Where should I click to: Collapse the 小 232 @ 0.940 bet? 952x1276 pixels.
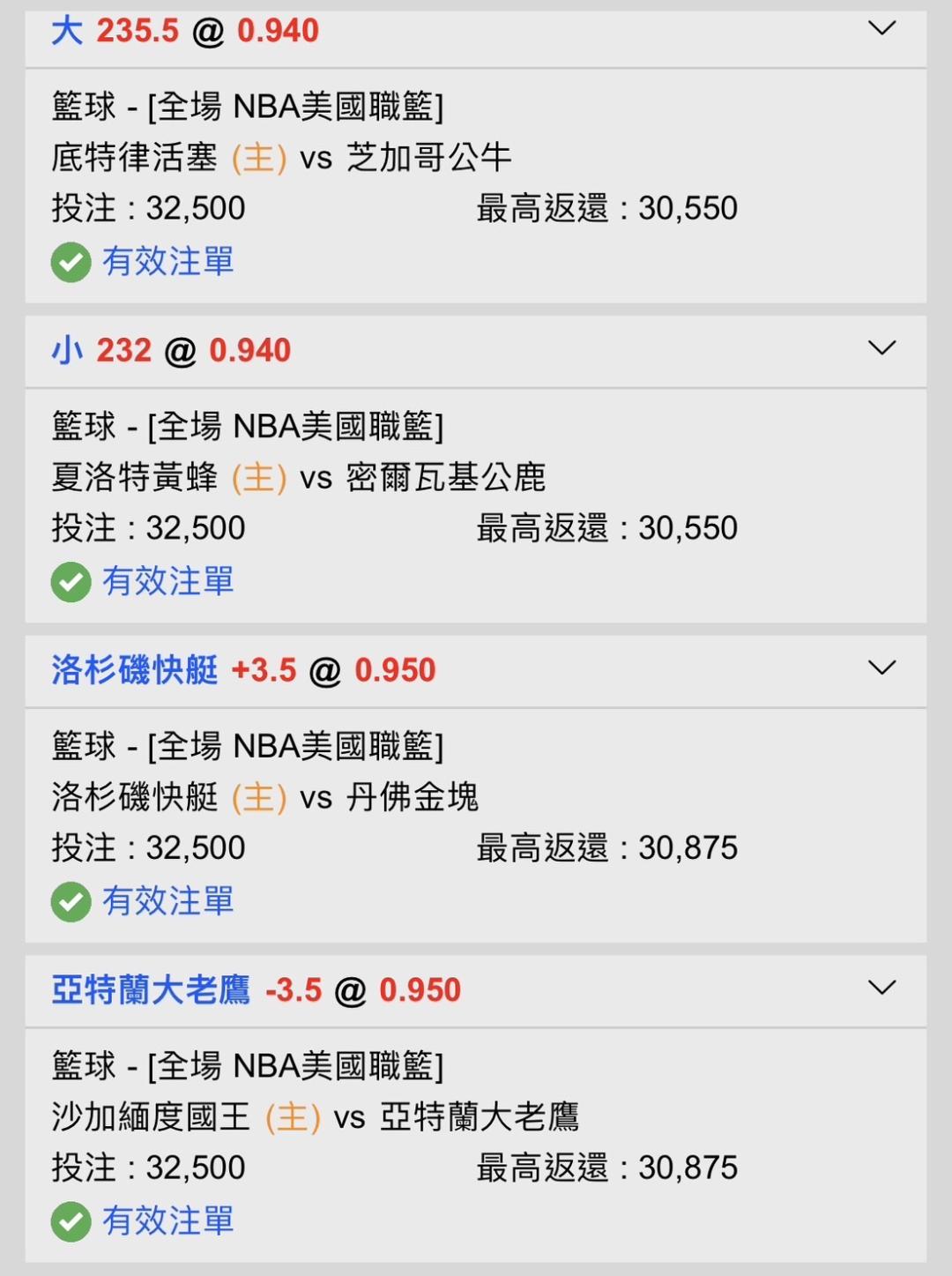pyautogui.click(x=881, y=348)
